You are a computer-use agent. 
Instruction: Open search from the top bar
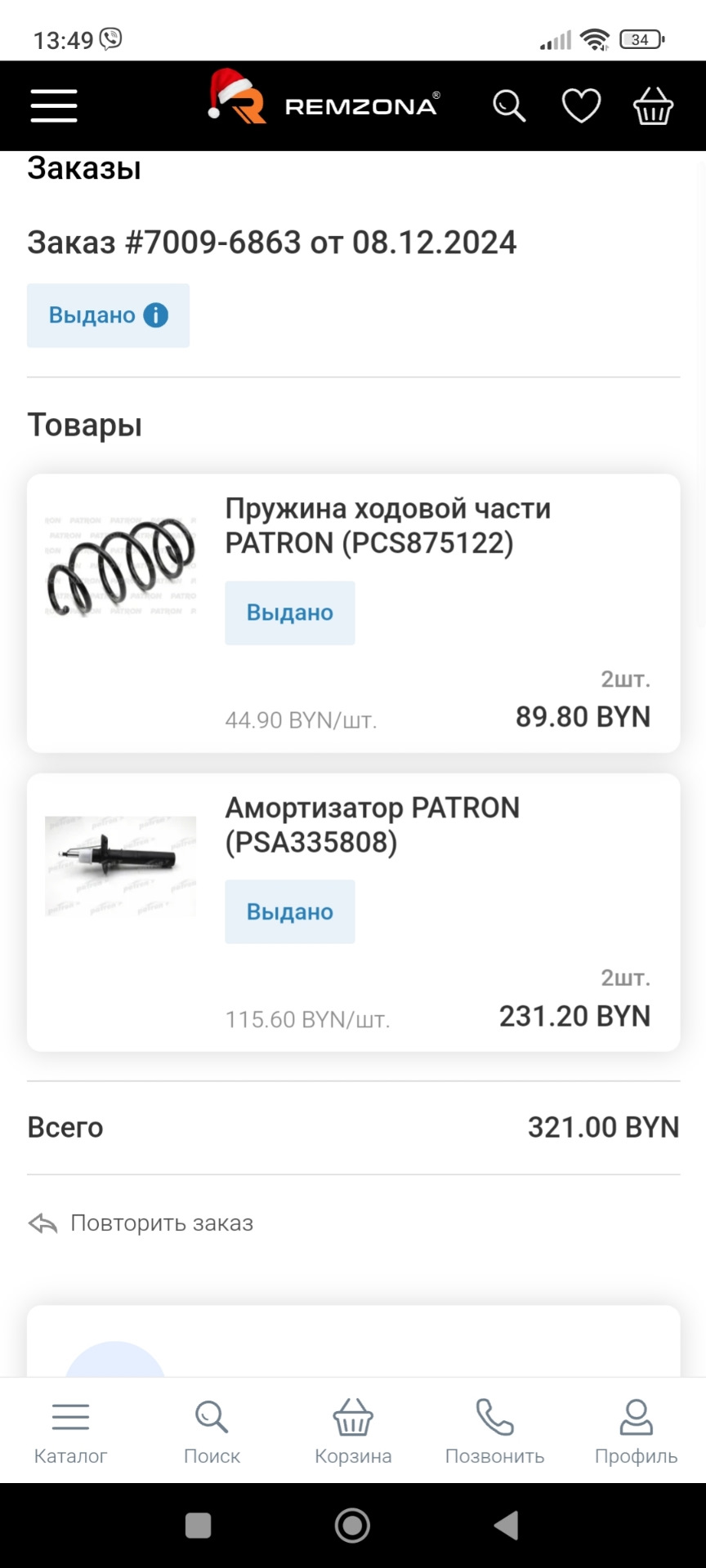point(508,106)
